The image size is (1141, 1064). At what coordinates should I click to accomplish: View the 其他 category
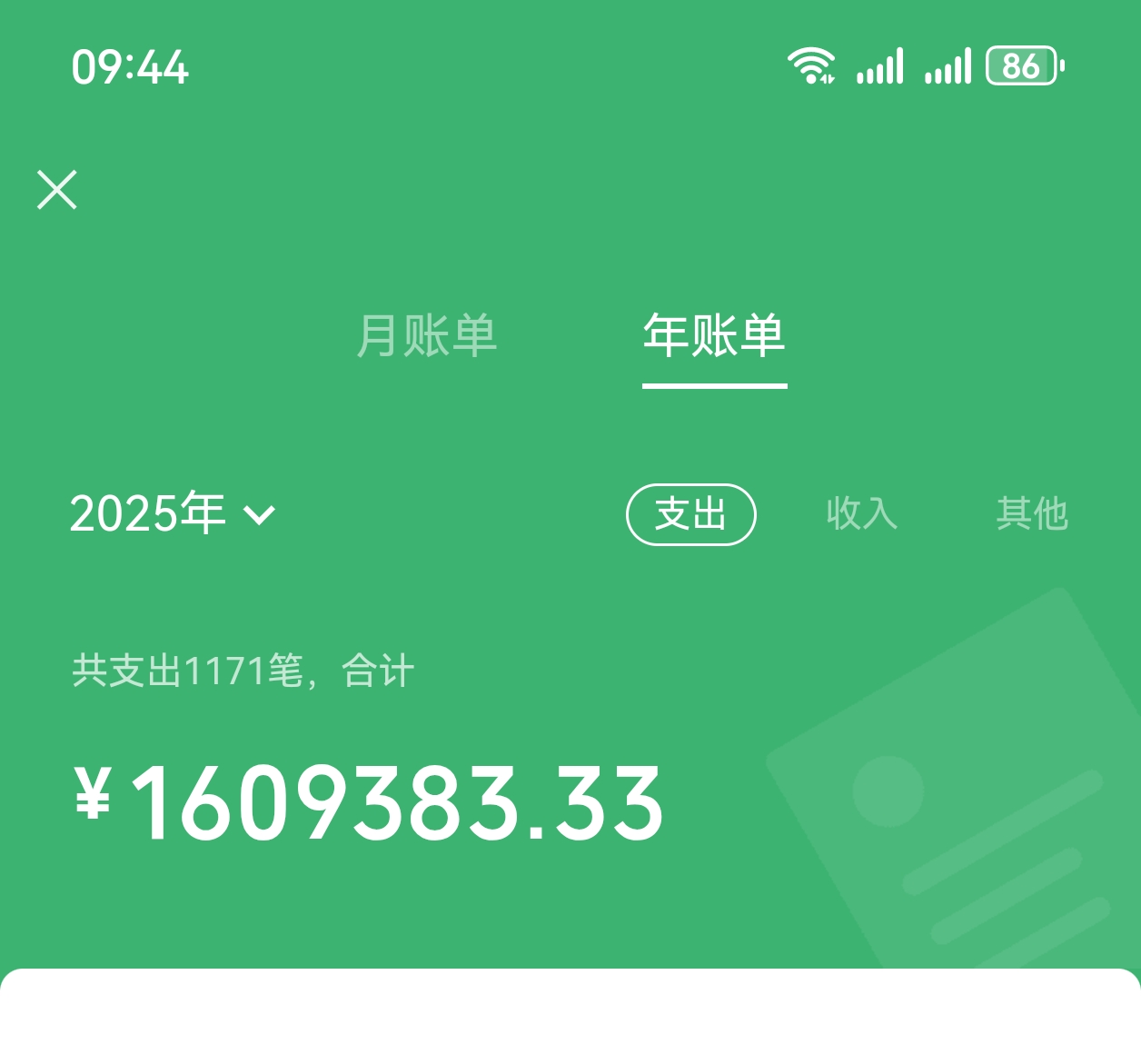pos(1031,514)
